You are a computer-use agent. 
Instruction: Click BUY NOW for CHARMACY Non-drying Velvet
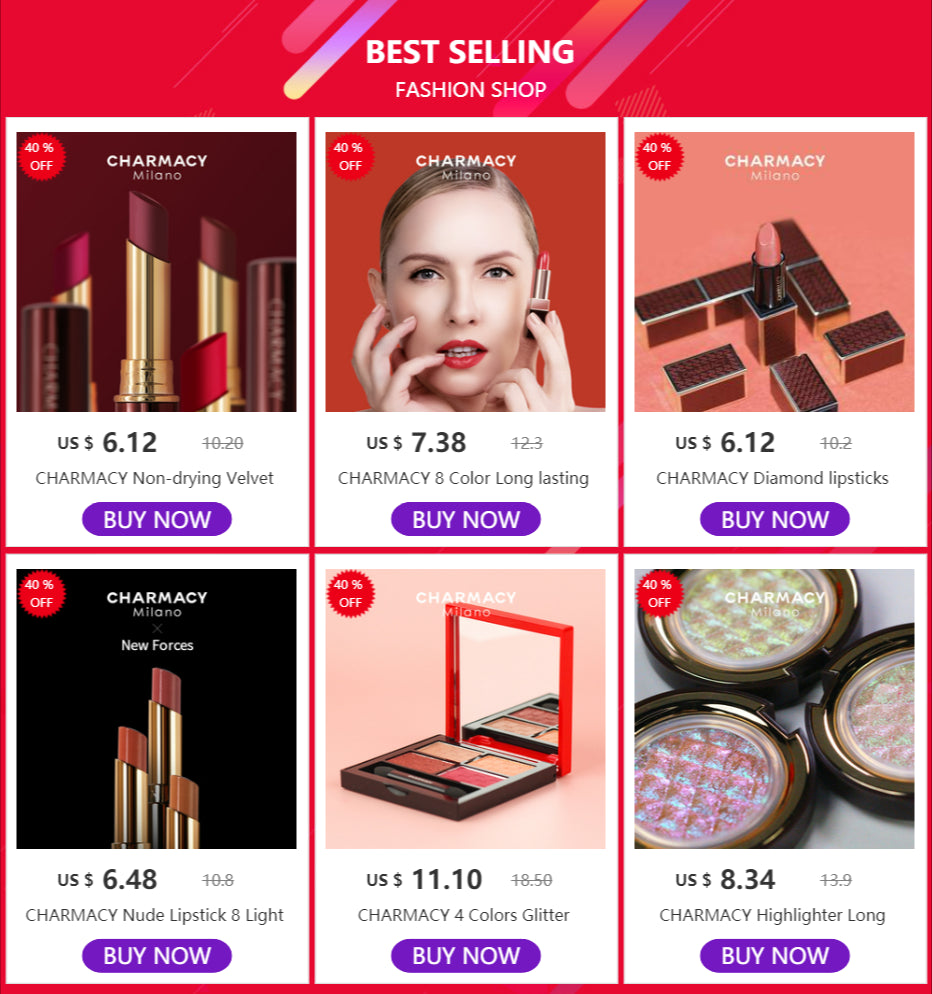[157, 518]
